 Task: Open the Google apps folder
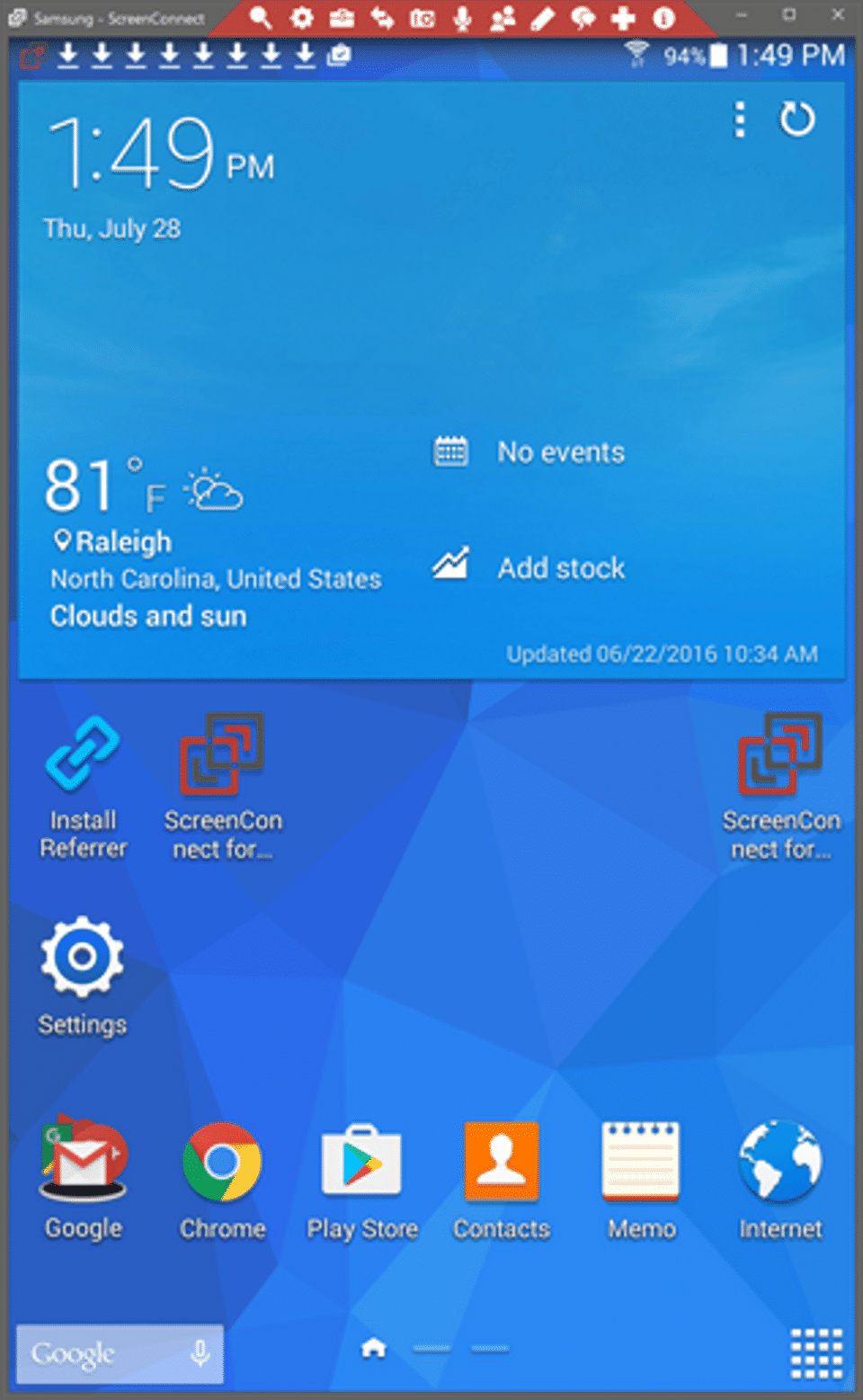(83, 1178)
